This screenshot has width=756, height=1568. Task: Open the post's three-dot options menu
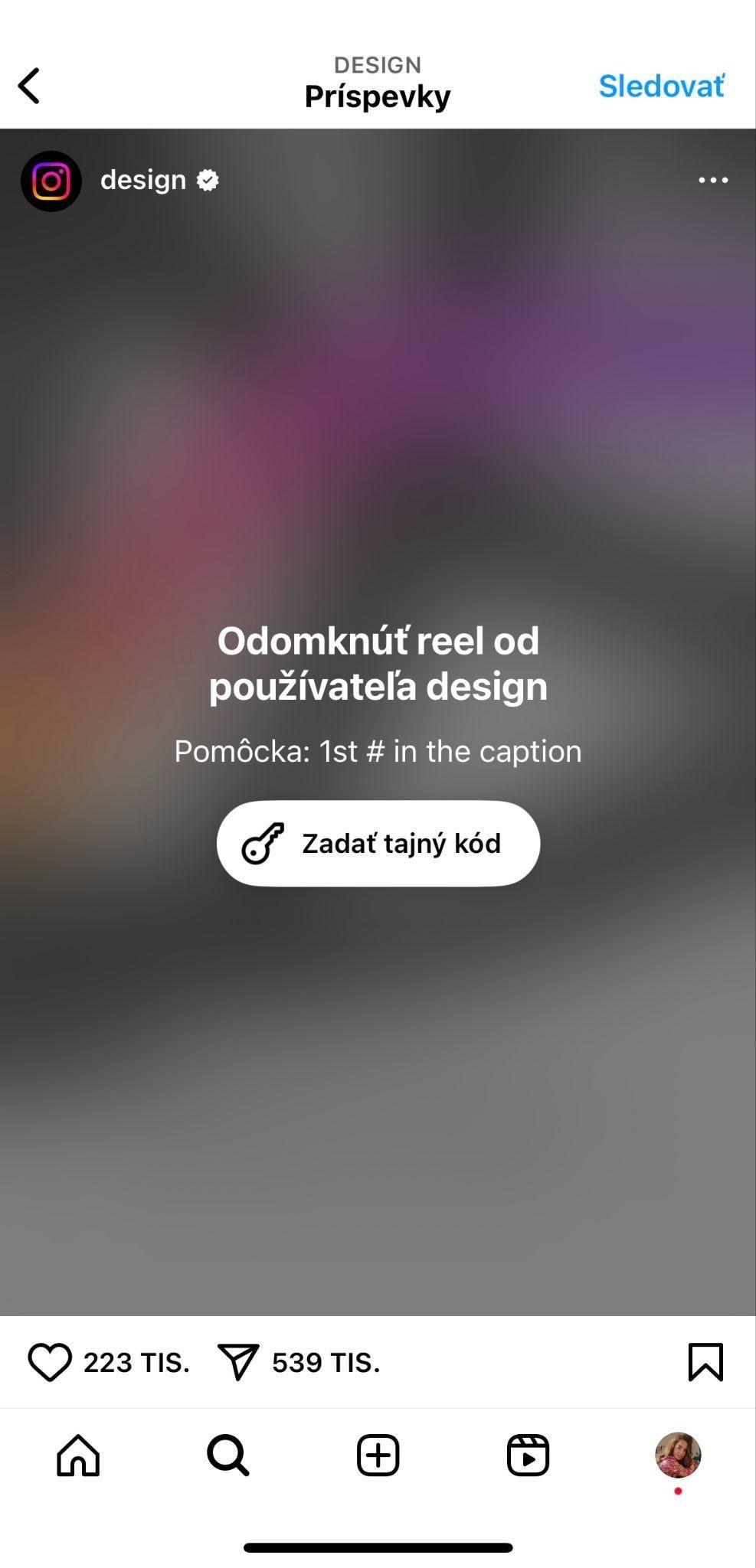click(712, 181)
